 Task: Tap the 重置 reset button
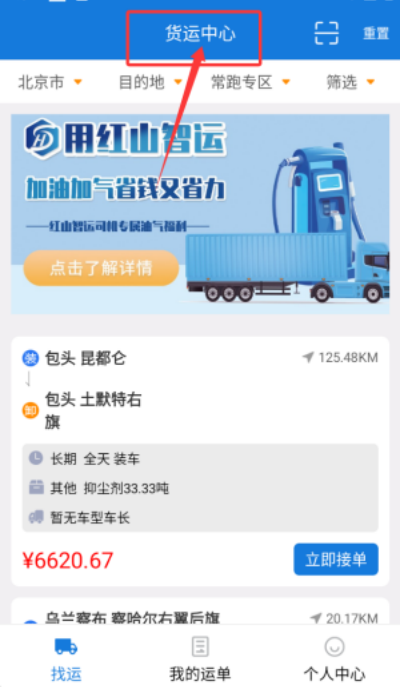[376, 33]
